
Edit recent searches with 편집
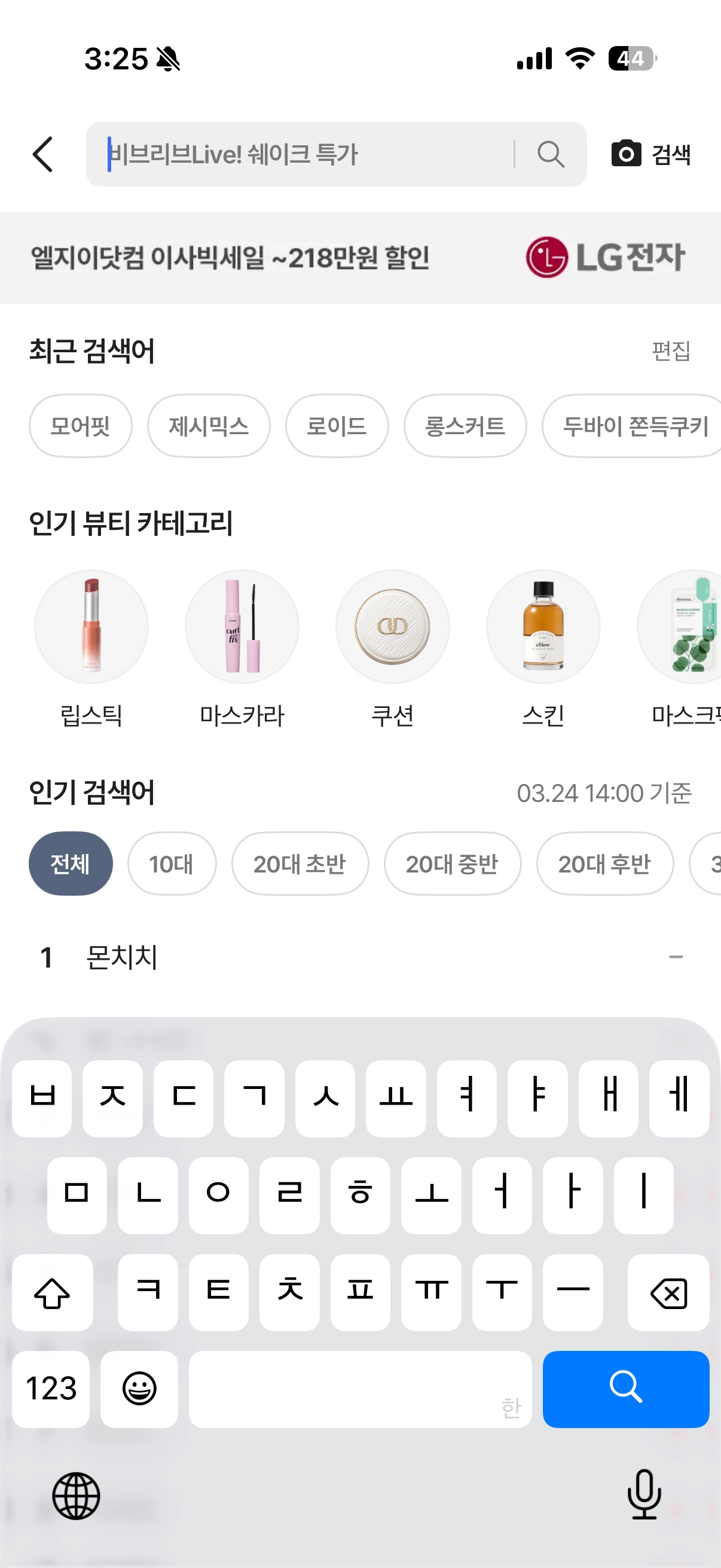(671, 351)
